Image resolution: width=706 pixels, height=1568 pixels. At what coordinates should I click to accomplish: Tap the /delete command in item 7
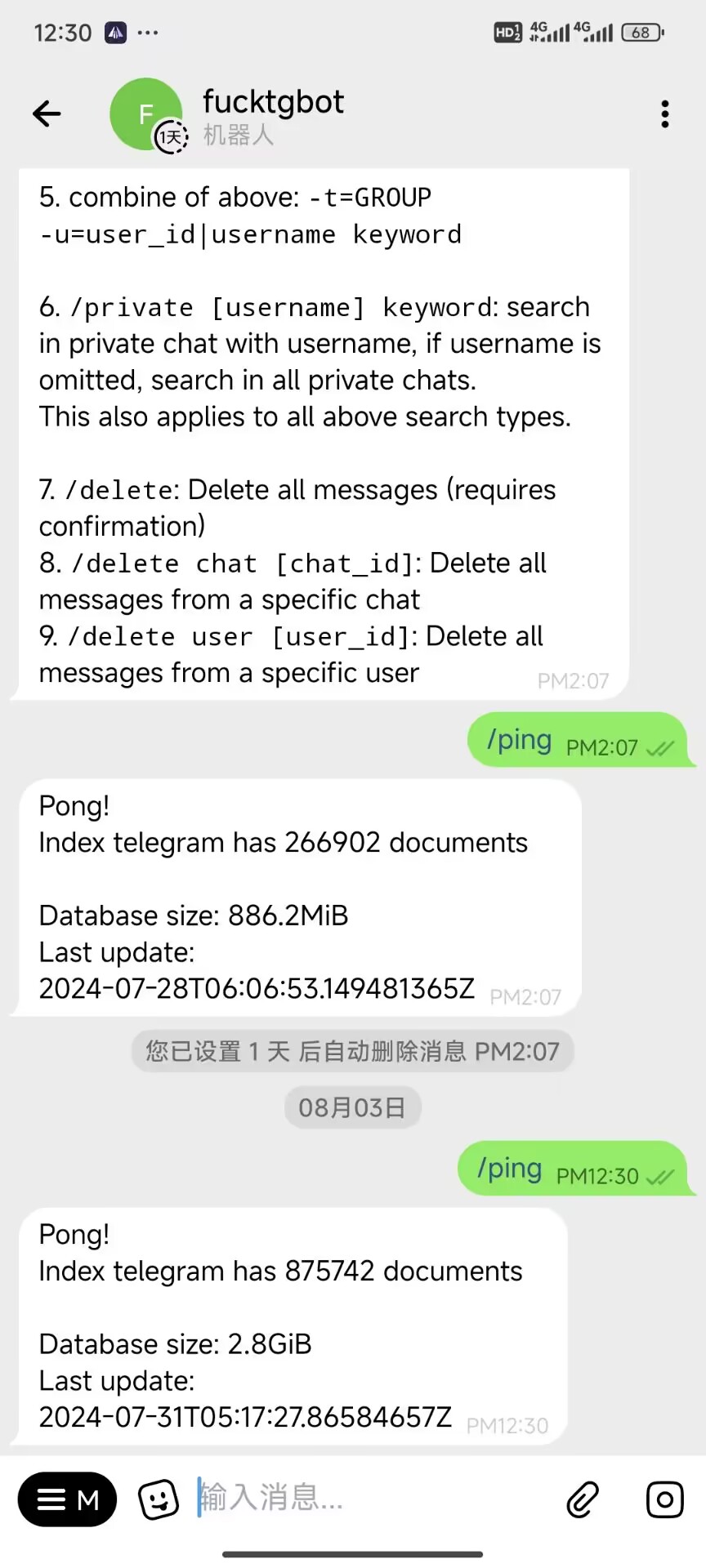(120, 490)
